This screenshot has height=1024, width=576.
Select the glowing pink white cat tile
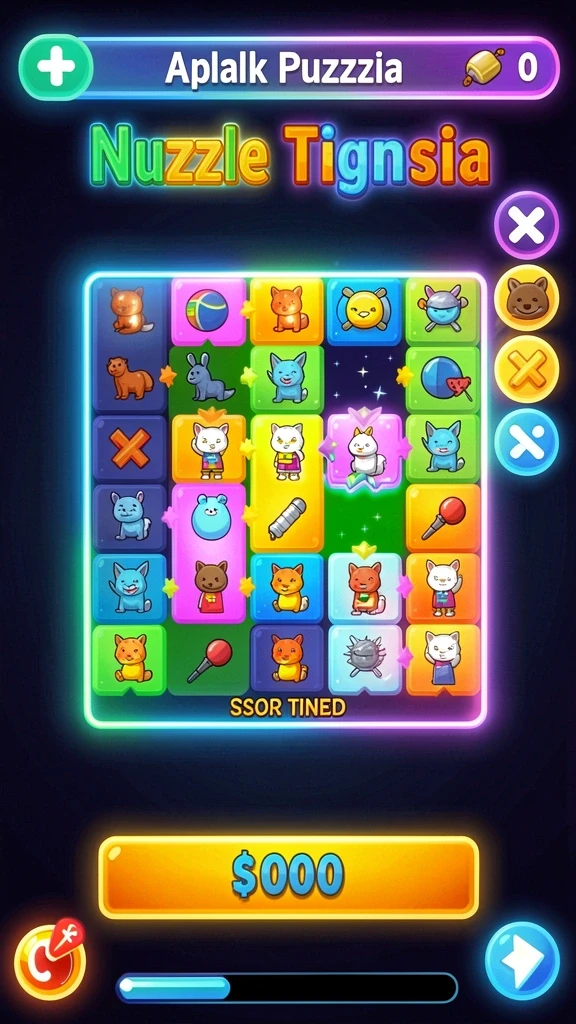[364, 450]
